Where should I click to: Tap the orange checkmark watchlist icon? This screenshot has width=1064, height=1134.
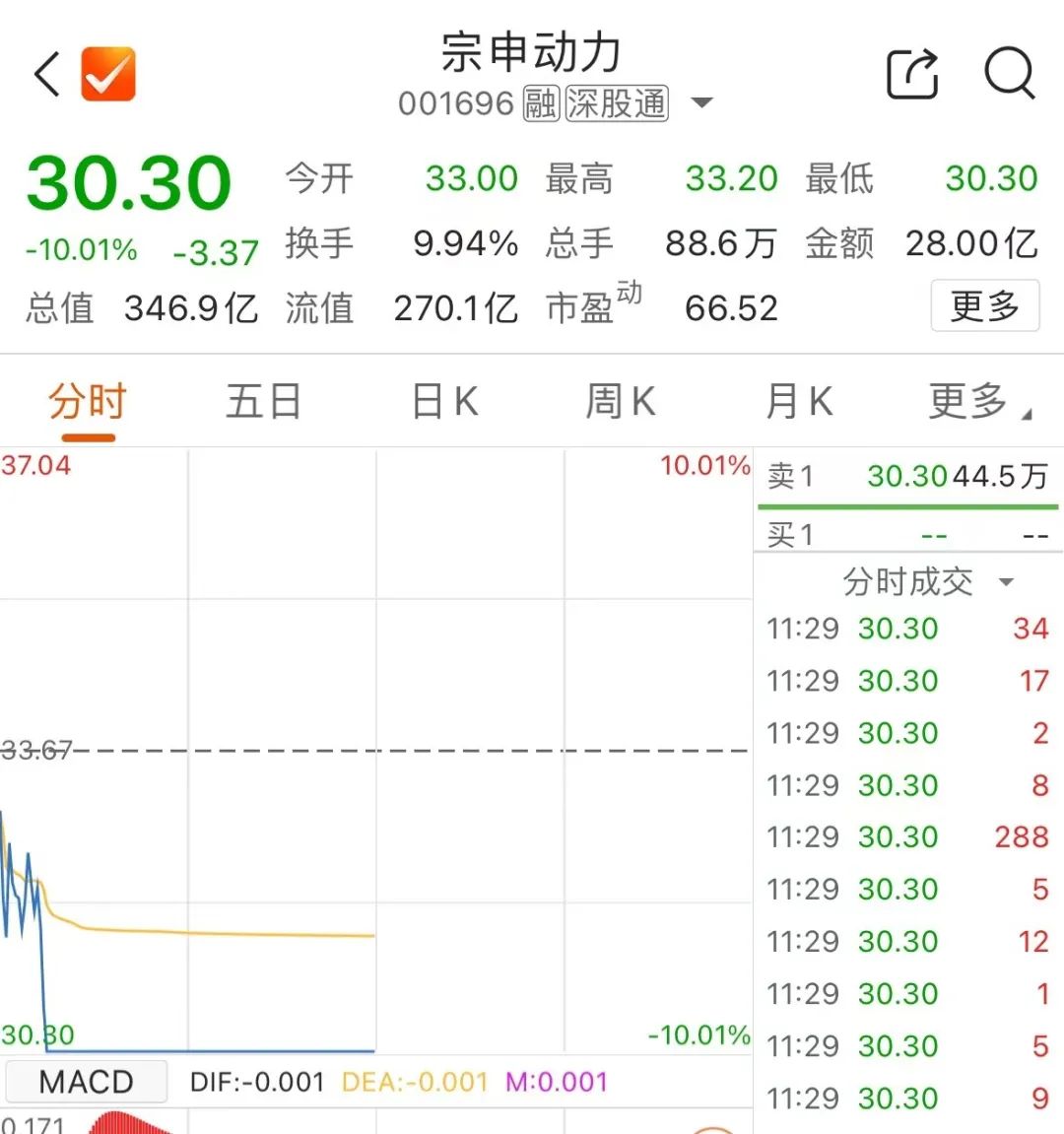tap(108, 74)
